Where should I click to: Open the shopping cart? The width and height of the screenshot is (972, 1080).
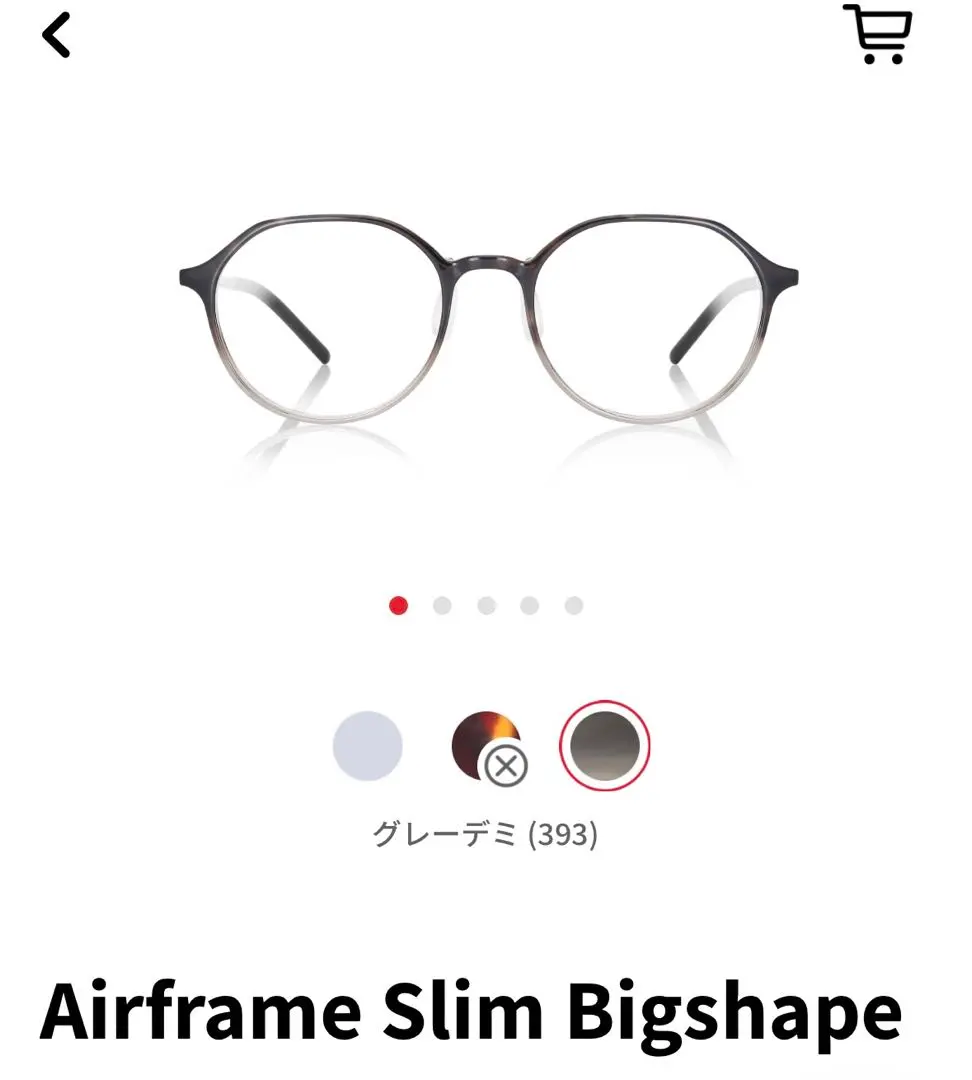point(877,34)
